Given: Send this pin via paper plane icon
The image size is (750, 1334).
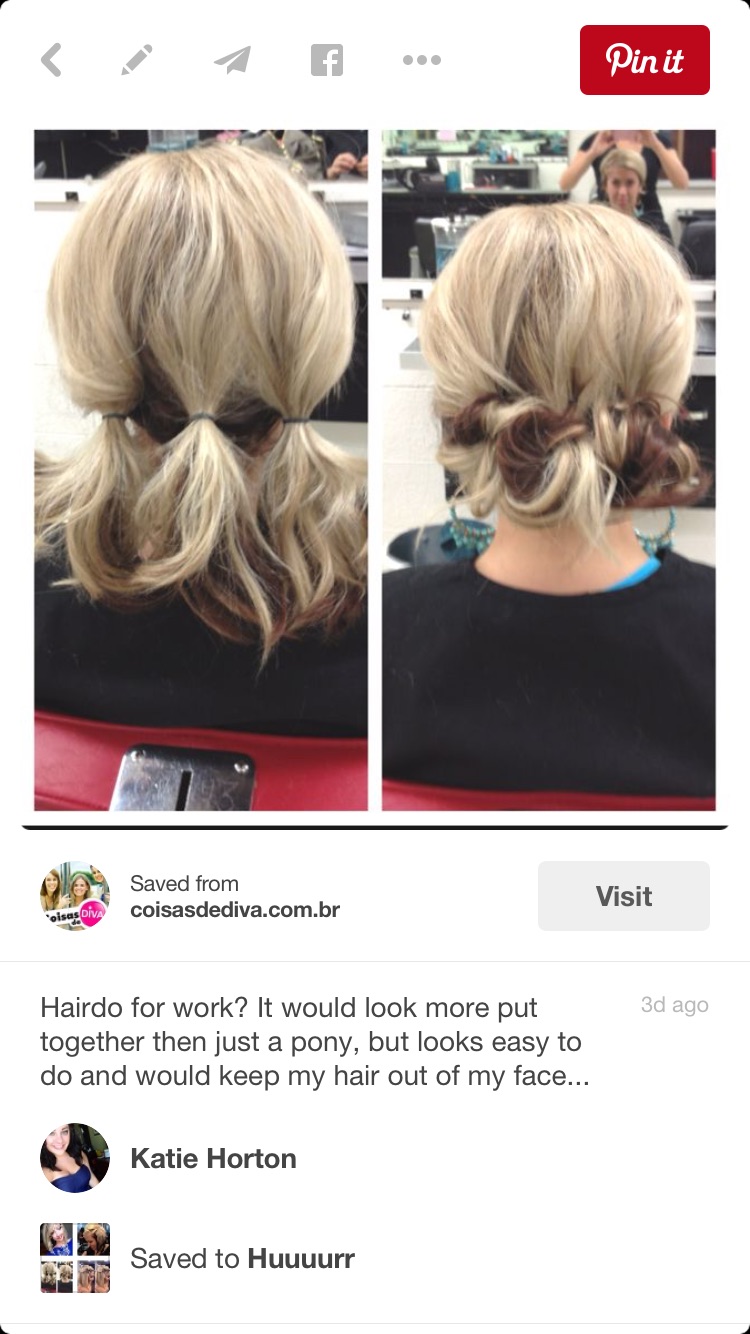Looking at the screenshot, I should (x=232, y=60).
